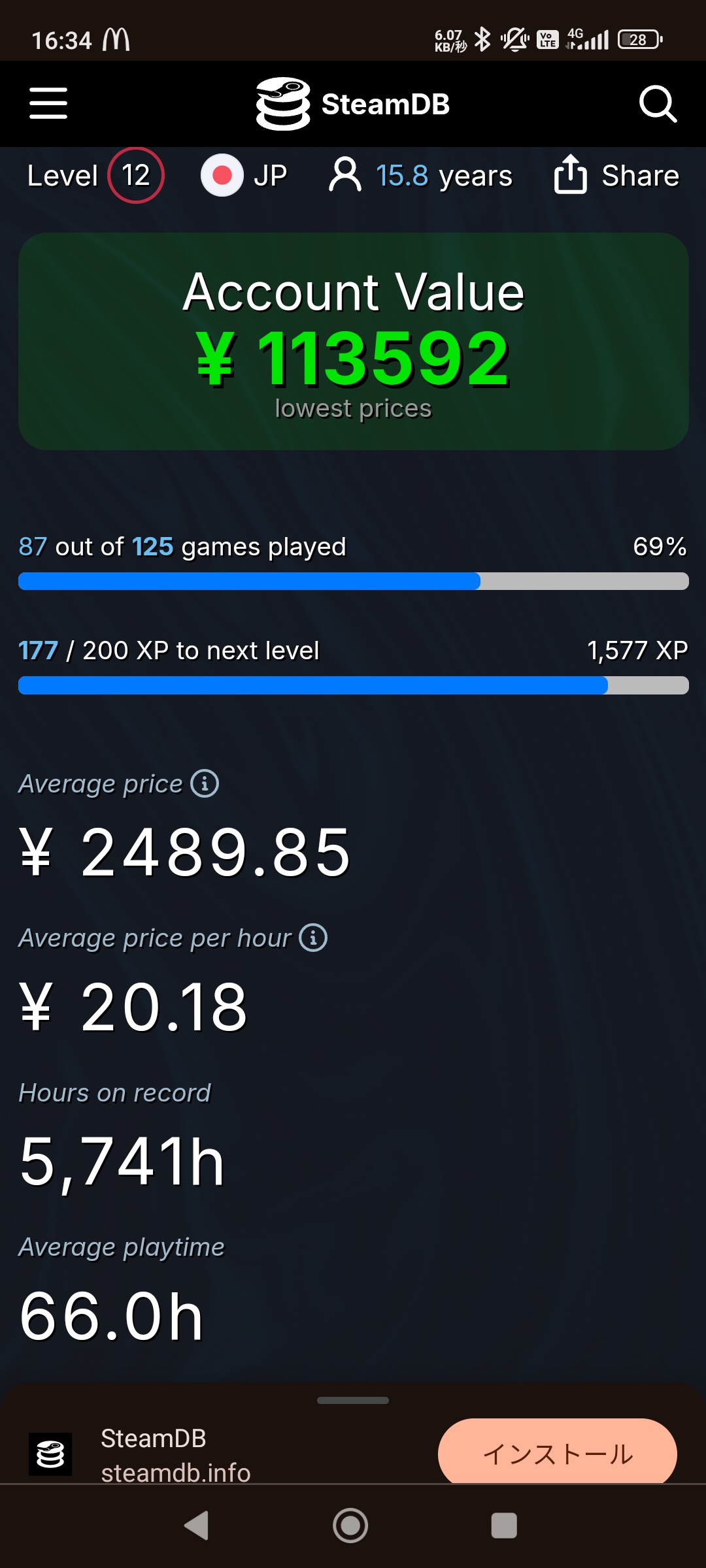Tap the system back button
The width and height of the screenshot is (706, 1568).
click(196, 1526)
